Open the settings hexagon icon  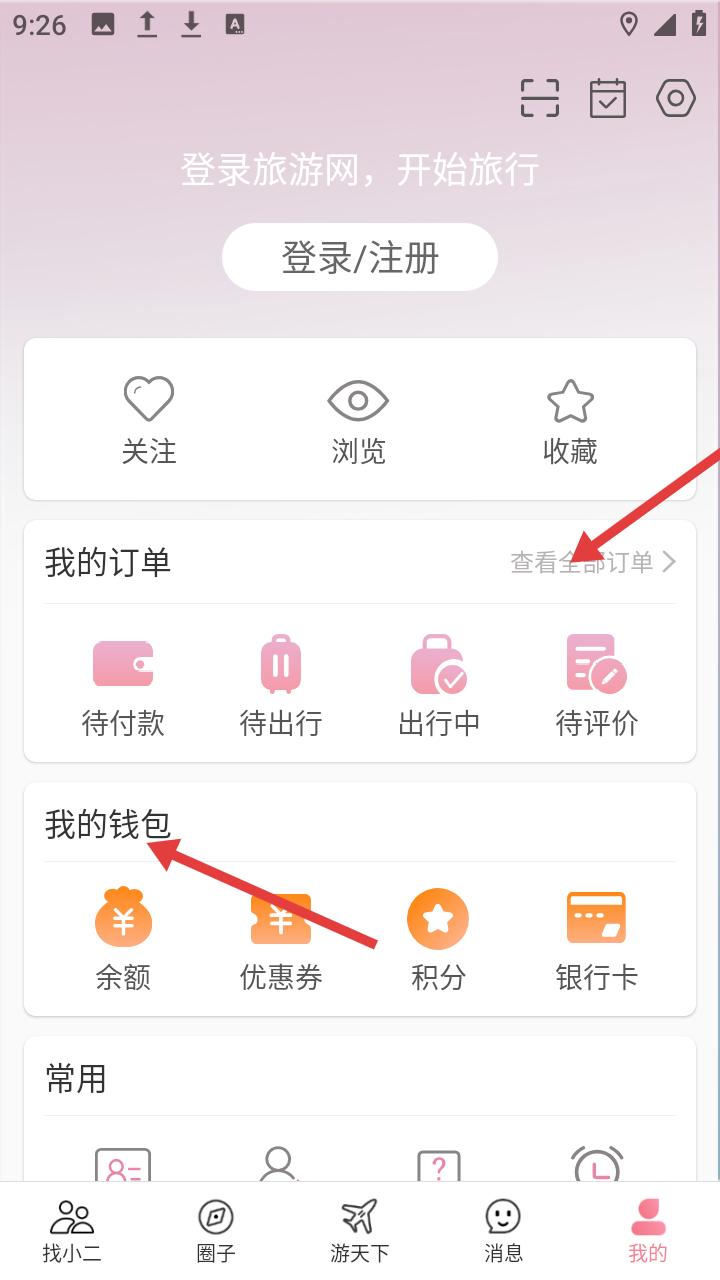(676, 98)
